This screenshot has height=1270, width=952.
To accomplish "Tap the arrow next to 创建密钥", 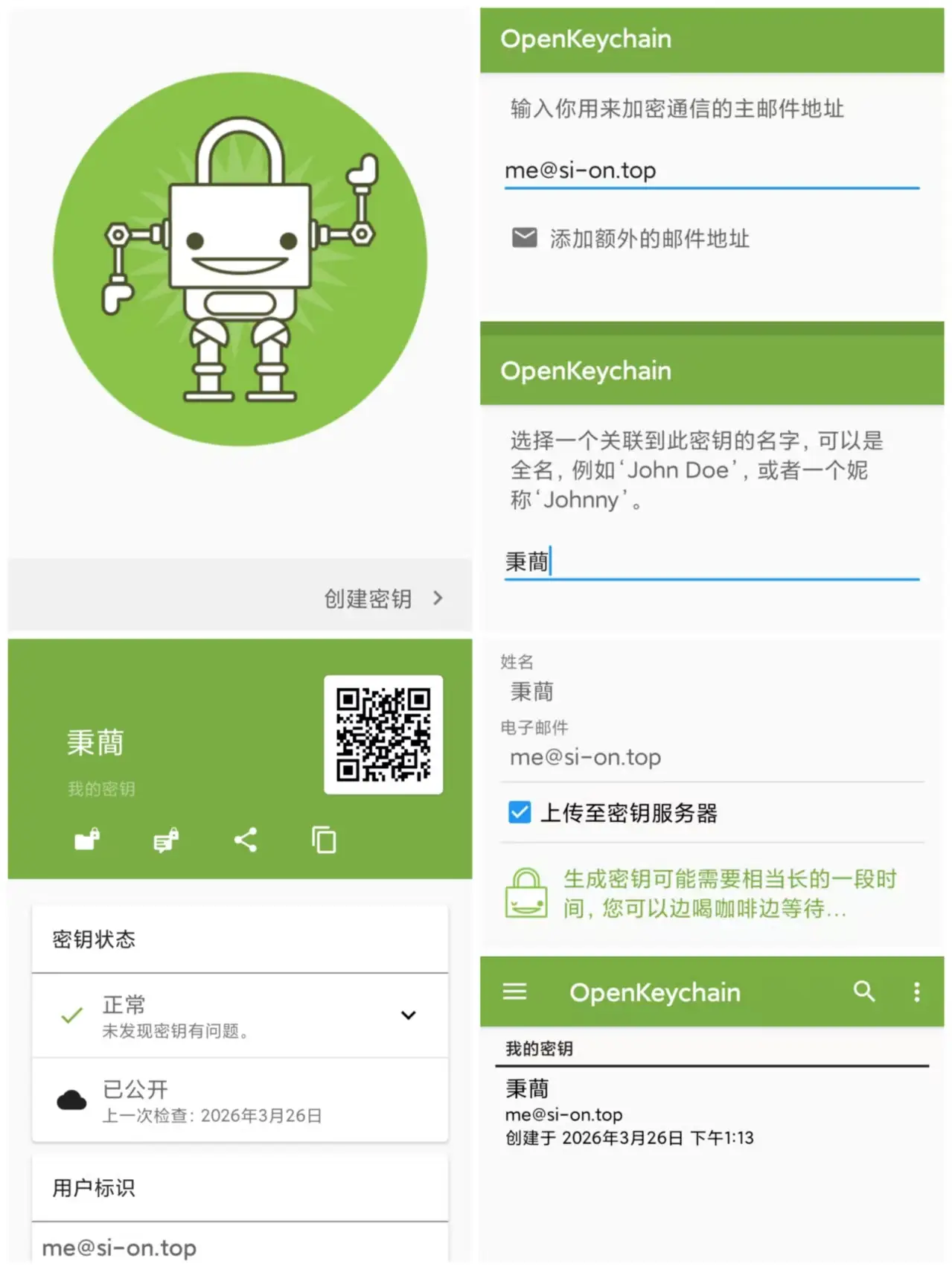I will click(438, 598).
